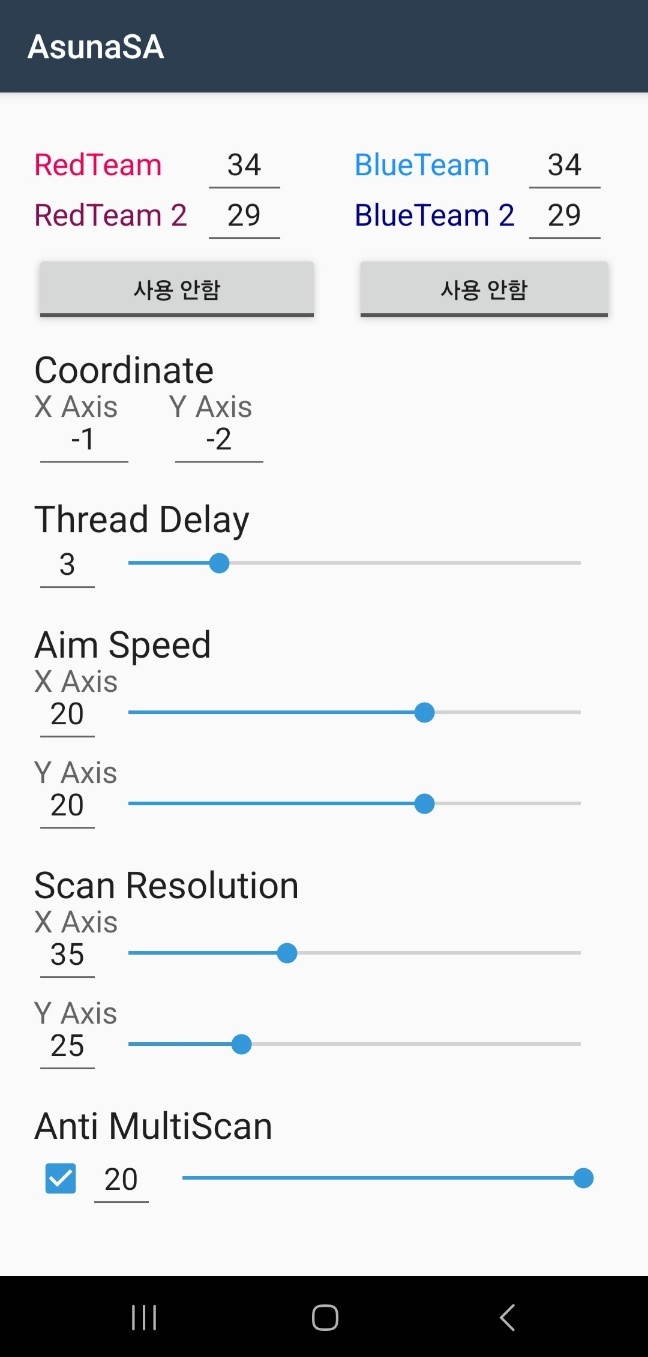Tap the 사용 안함 button under RedTeam 2
The image size is (648, 1357).
tap(177, 289)
